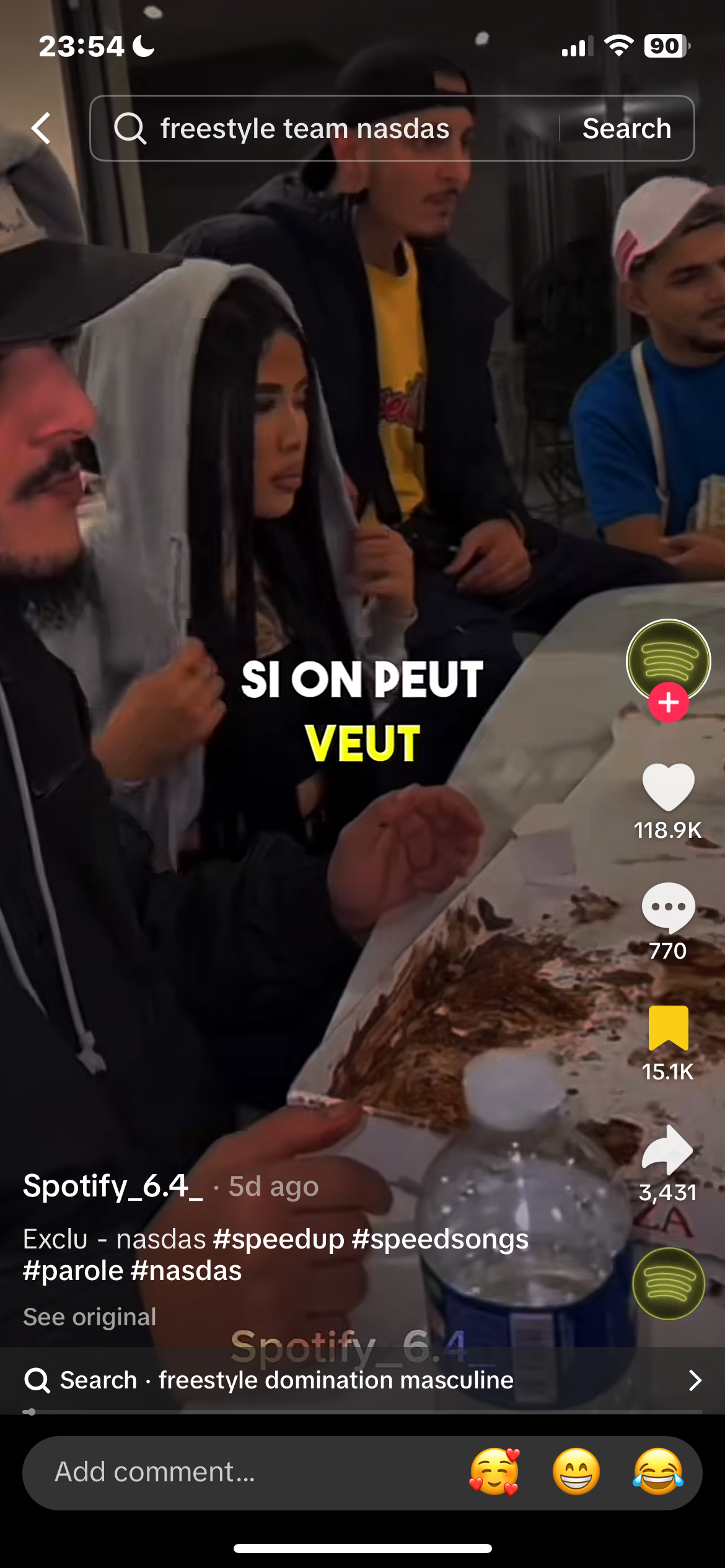Toggle the yellow bookmark icon
Image resolution: width=725 pixels, height=1568 pixels.
coord(668,1028)
